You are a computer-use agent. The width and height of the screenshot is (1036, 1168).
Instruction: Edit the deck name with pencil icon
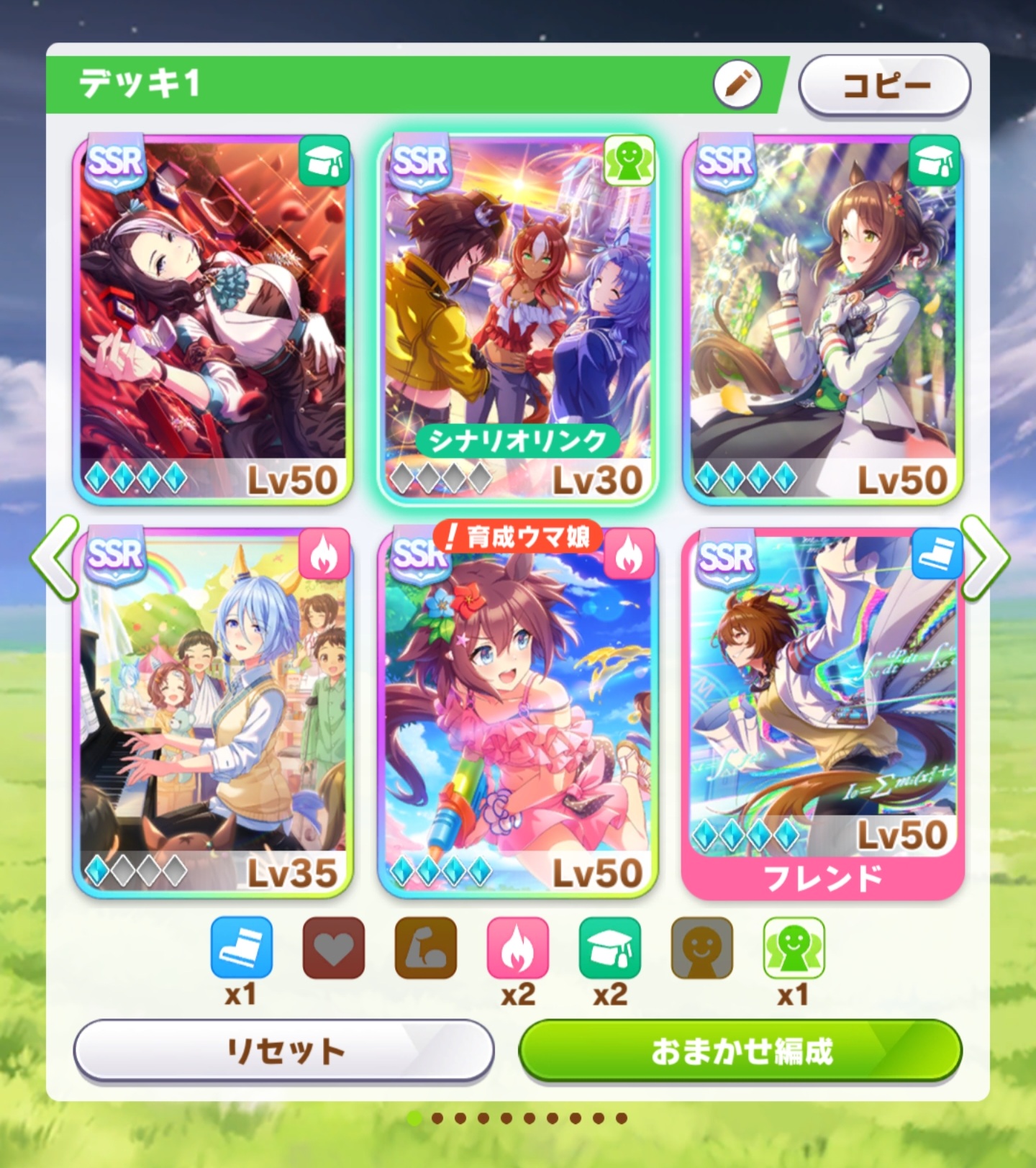click(737, 85)
